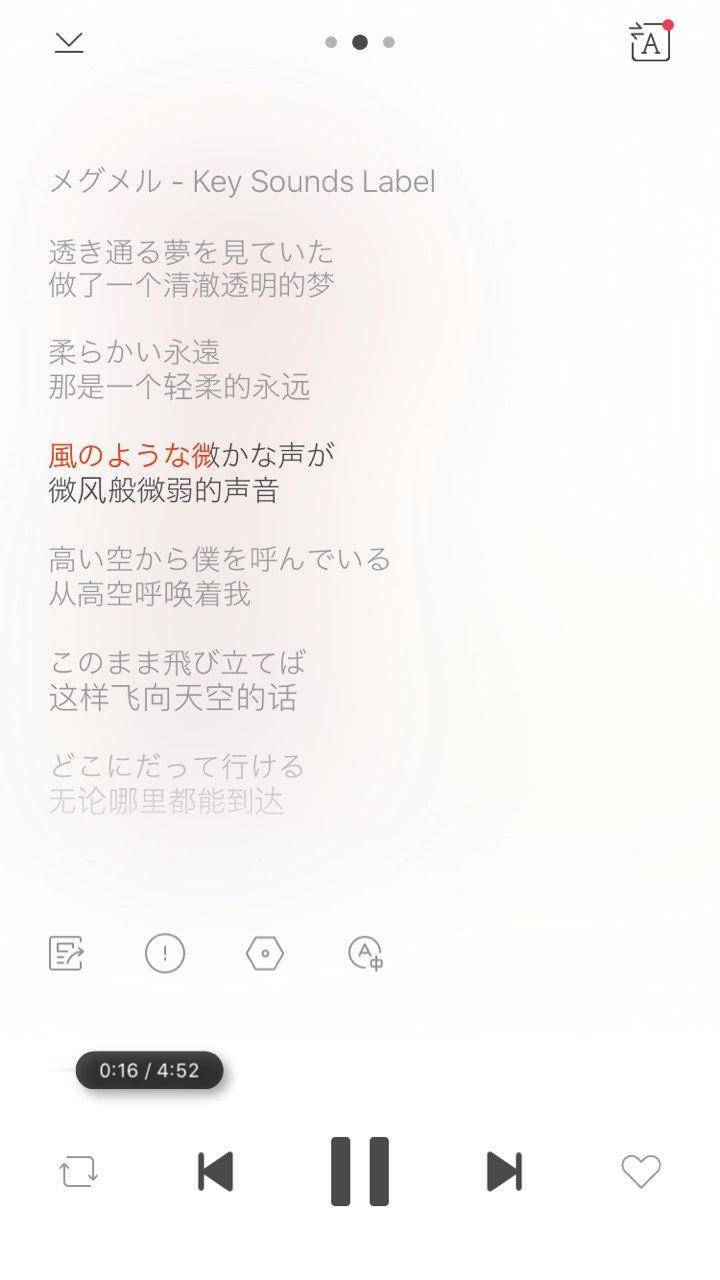Viewport: 720px width, 1280px height.
Task: Like this song with the heart
Action: click(641, 1171)
